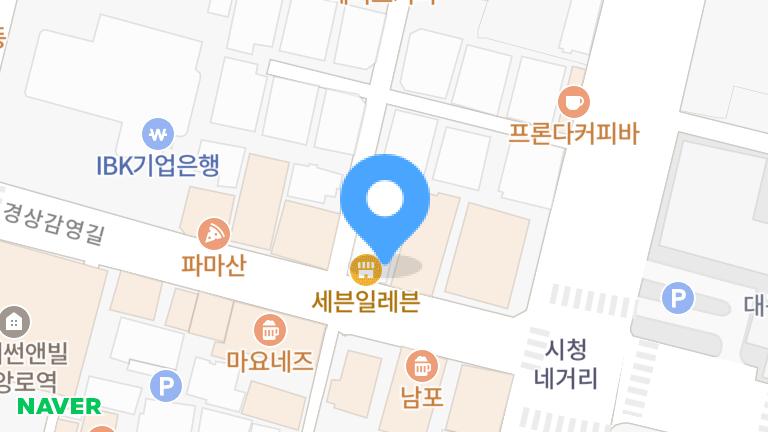The image size is (768, 432).
Task: Select the 파마산 restaurant marker
Action: pyautogui.click(x=214, y=235)
